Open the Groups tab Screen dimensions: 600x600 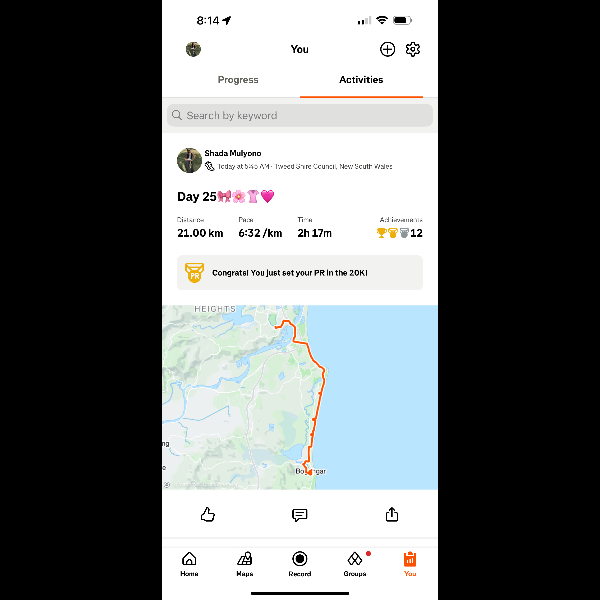[x=354, y=563]
